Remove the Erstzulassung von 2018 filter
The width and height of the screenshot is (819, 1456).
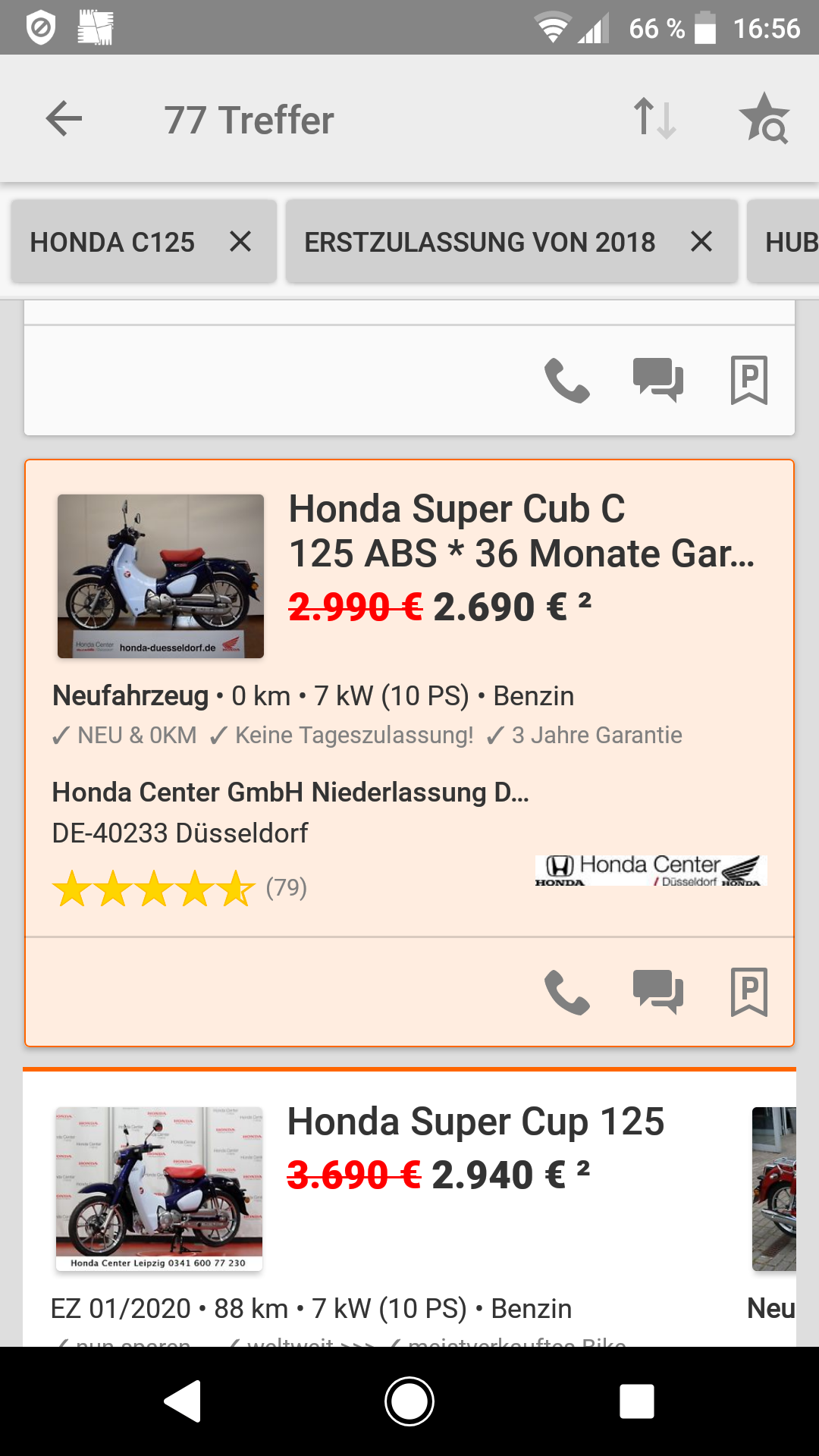[701, 242]
